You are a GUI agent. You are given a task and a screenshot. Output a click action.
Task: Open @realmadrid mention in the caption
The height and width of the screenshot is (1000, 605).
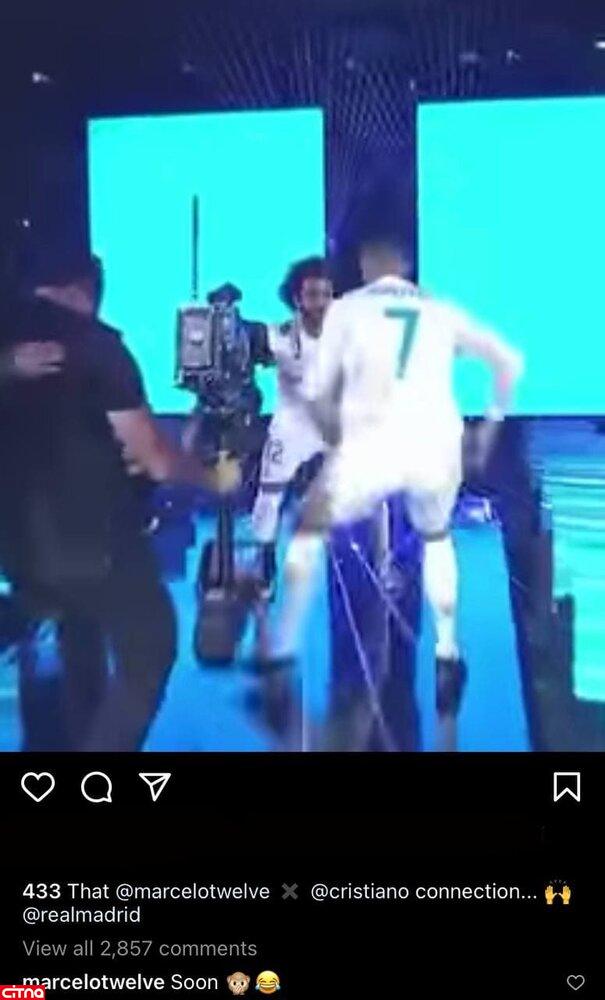[x=81, y=915]
